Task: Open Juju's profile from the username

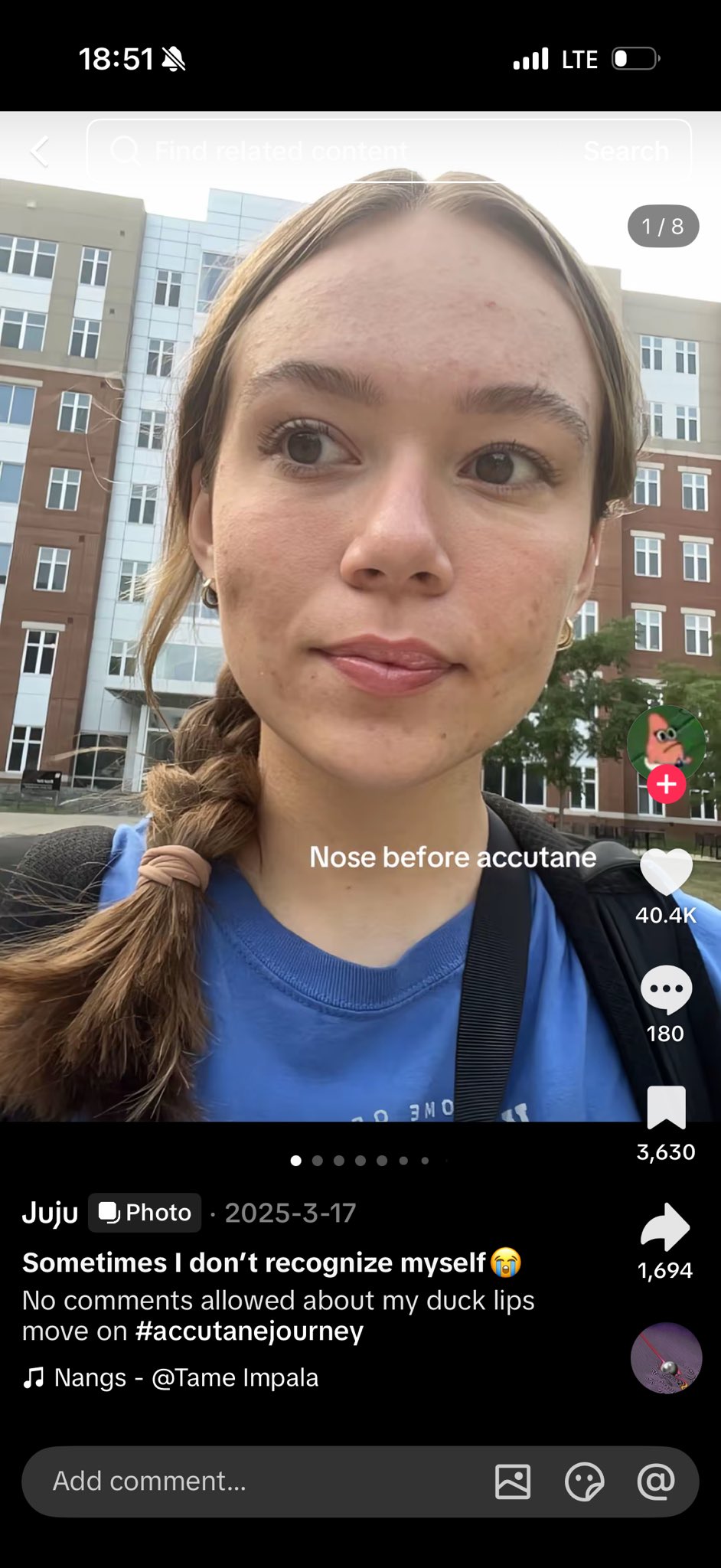Action: [51, 1213]
